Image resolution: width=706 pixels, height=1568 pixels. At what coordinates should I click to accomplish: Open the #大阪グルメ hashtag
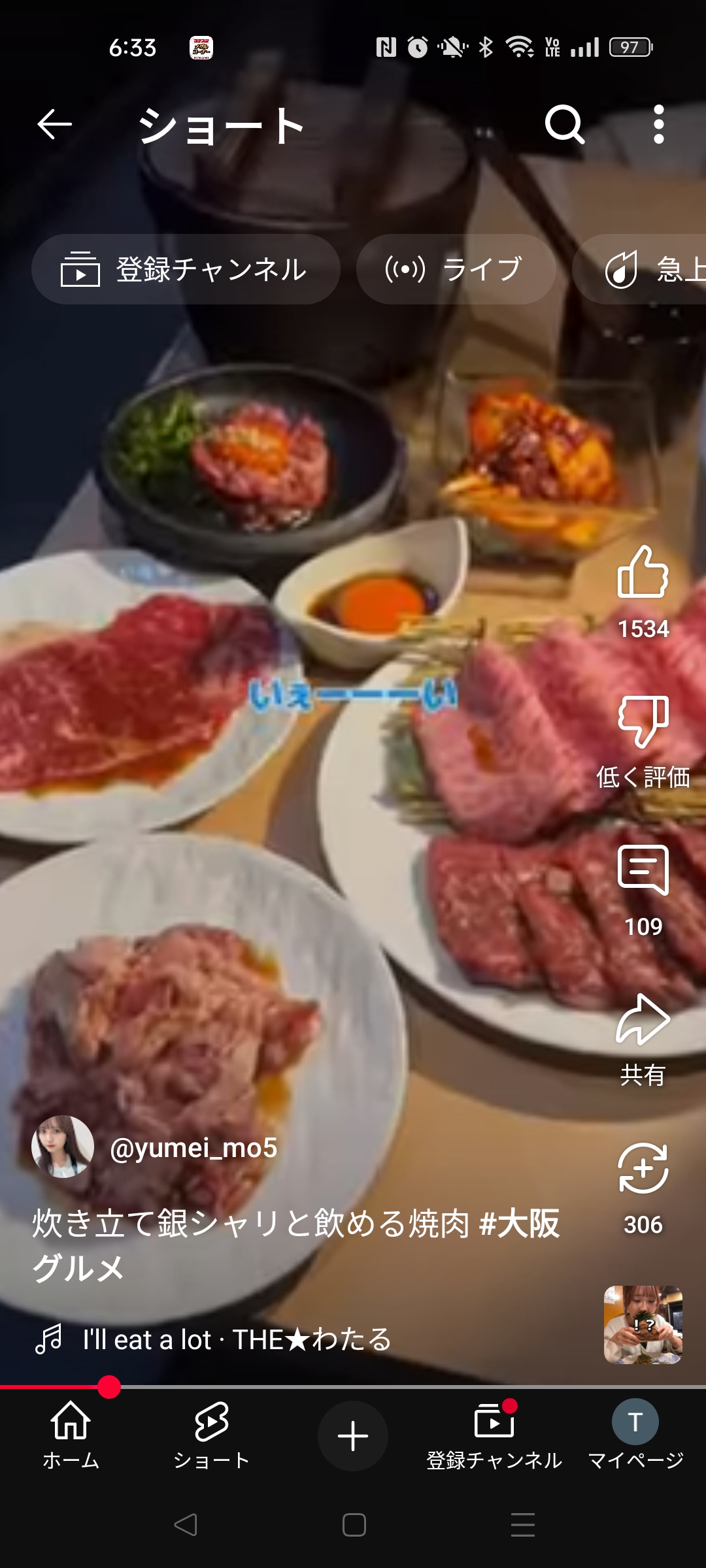tap(520, 1224)
